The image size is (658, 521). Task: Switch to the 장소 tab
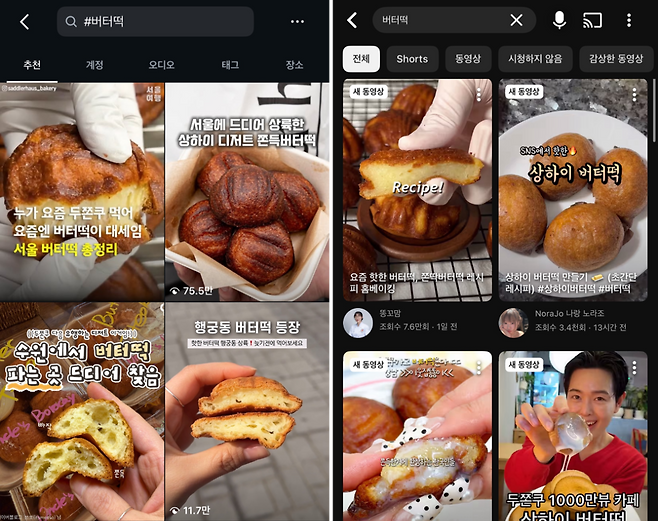point(294,65)
